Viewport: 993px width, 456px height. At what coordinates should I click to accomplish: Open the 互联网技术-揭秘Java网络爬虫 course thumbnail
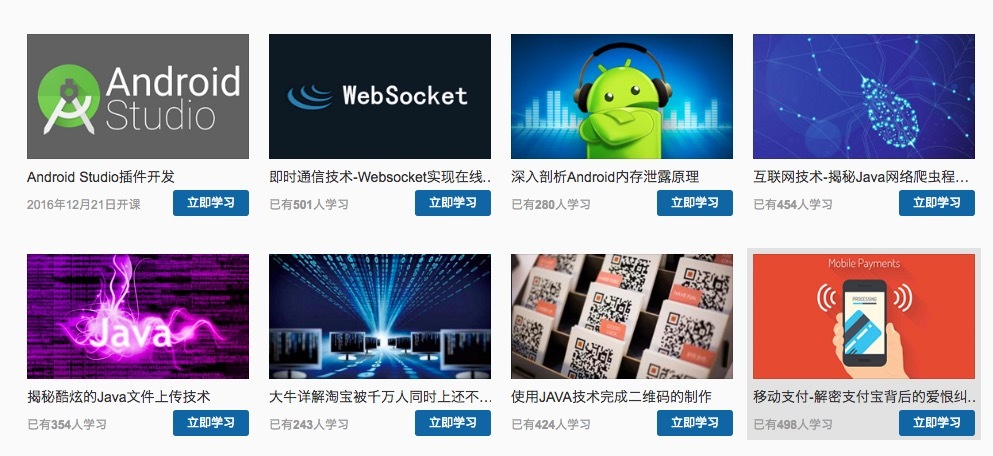[864, 96]
